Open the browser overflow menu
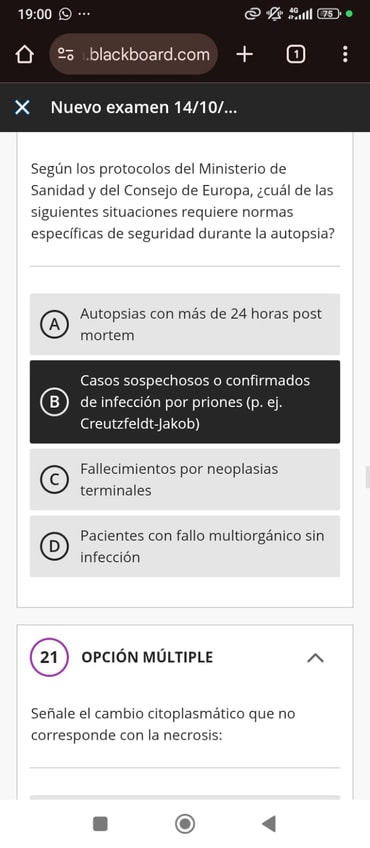The image size is (370, 848). pos(345,54)
